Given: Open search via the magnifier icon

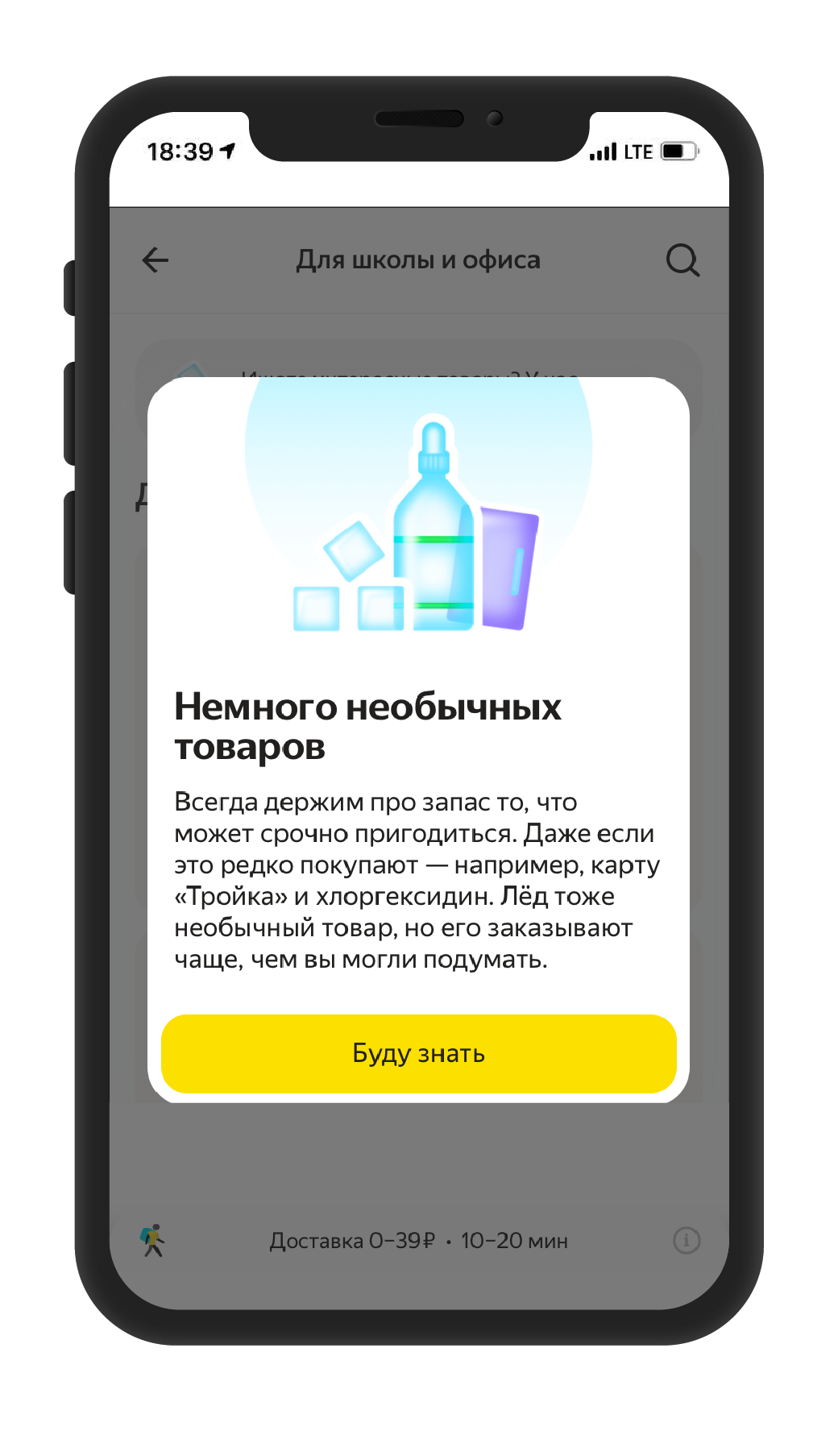Looking at the screenshot, I should (x=682, y=260).
